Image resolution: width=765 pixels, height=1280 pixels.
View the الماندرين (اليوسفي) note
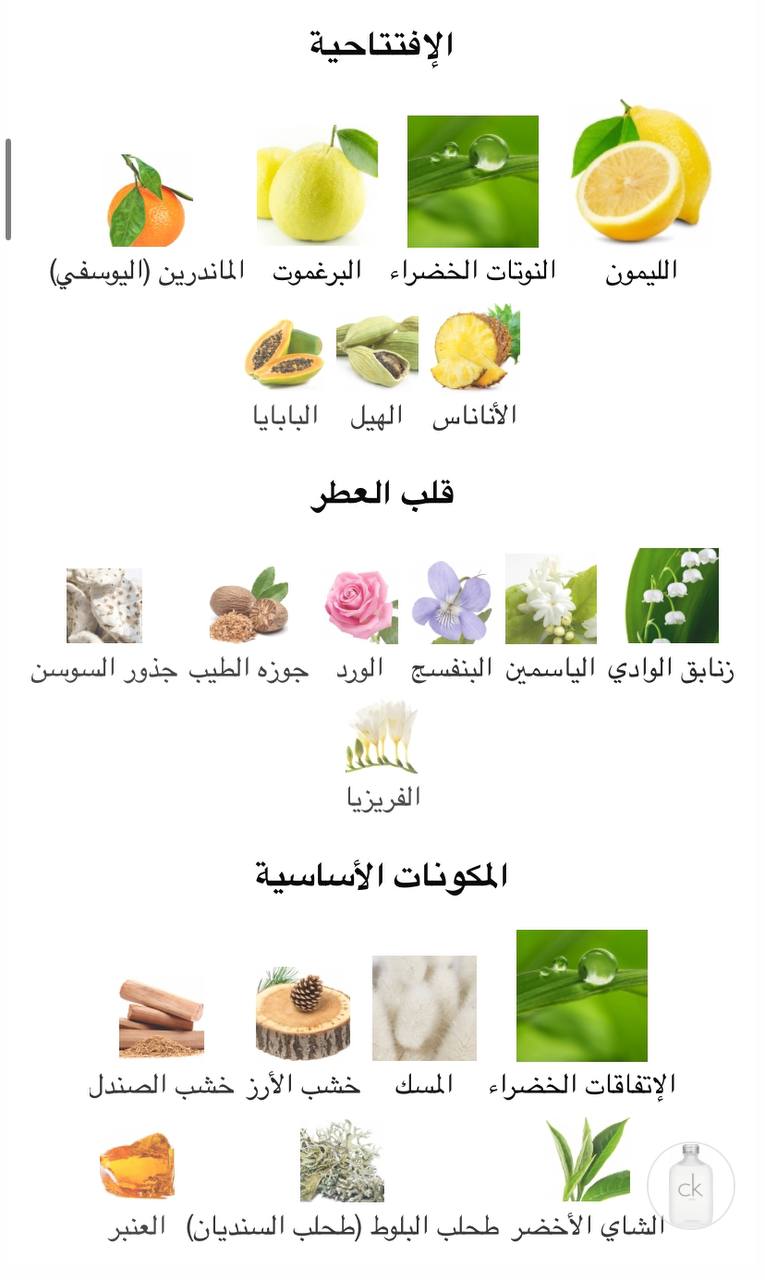click(147, 202)
